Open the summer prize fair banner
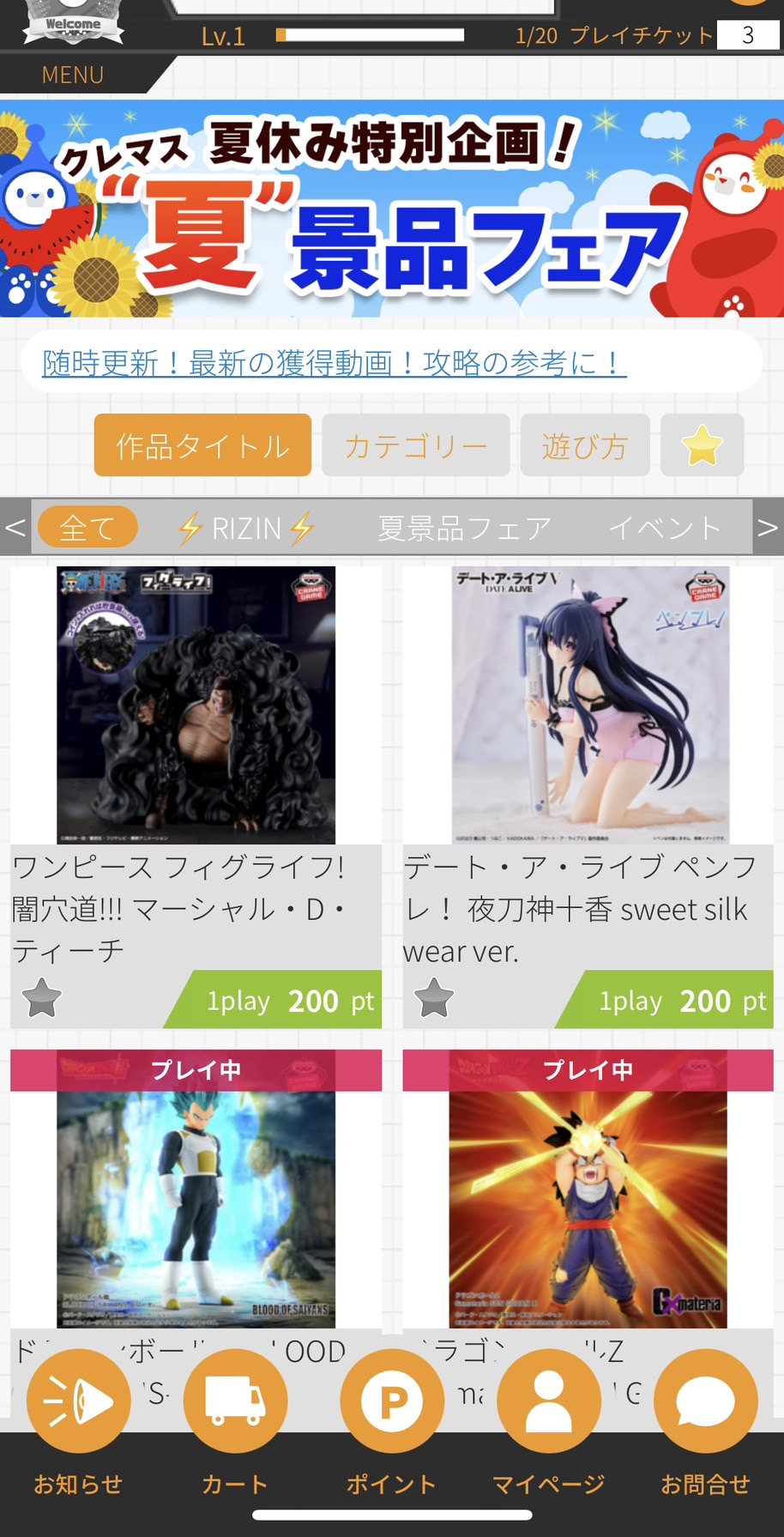Image resolution: width=784 pixels, height=1537 pixels. [x=392, y=210]
